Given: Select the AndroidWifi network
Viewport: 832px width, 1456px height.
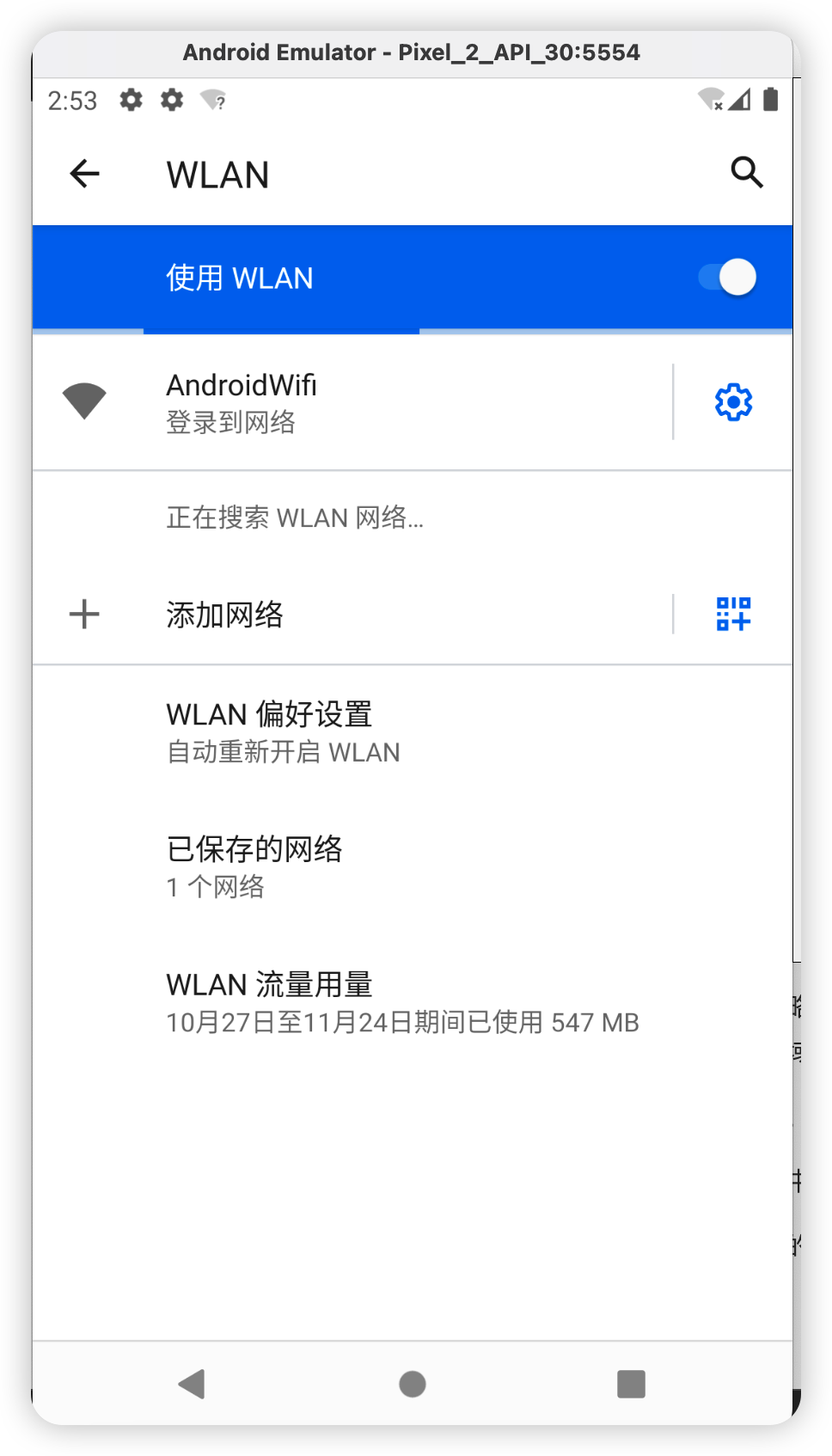Looking at the screenshot, I should [344, 402].
